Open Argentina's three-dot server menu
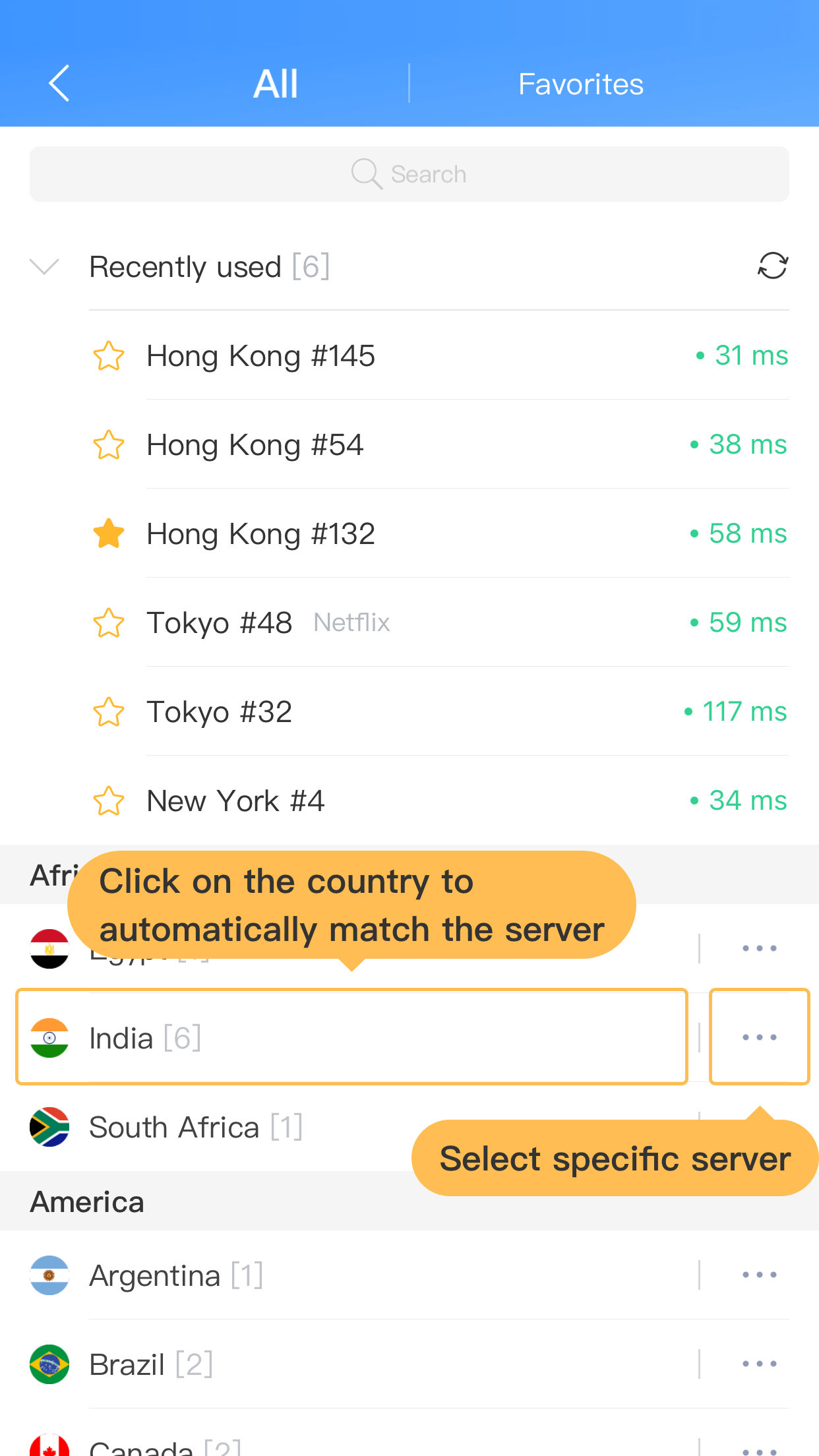Viewport: 819px width, 1456px height. click(x=759, y=1275)
